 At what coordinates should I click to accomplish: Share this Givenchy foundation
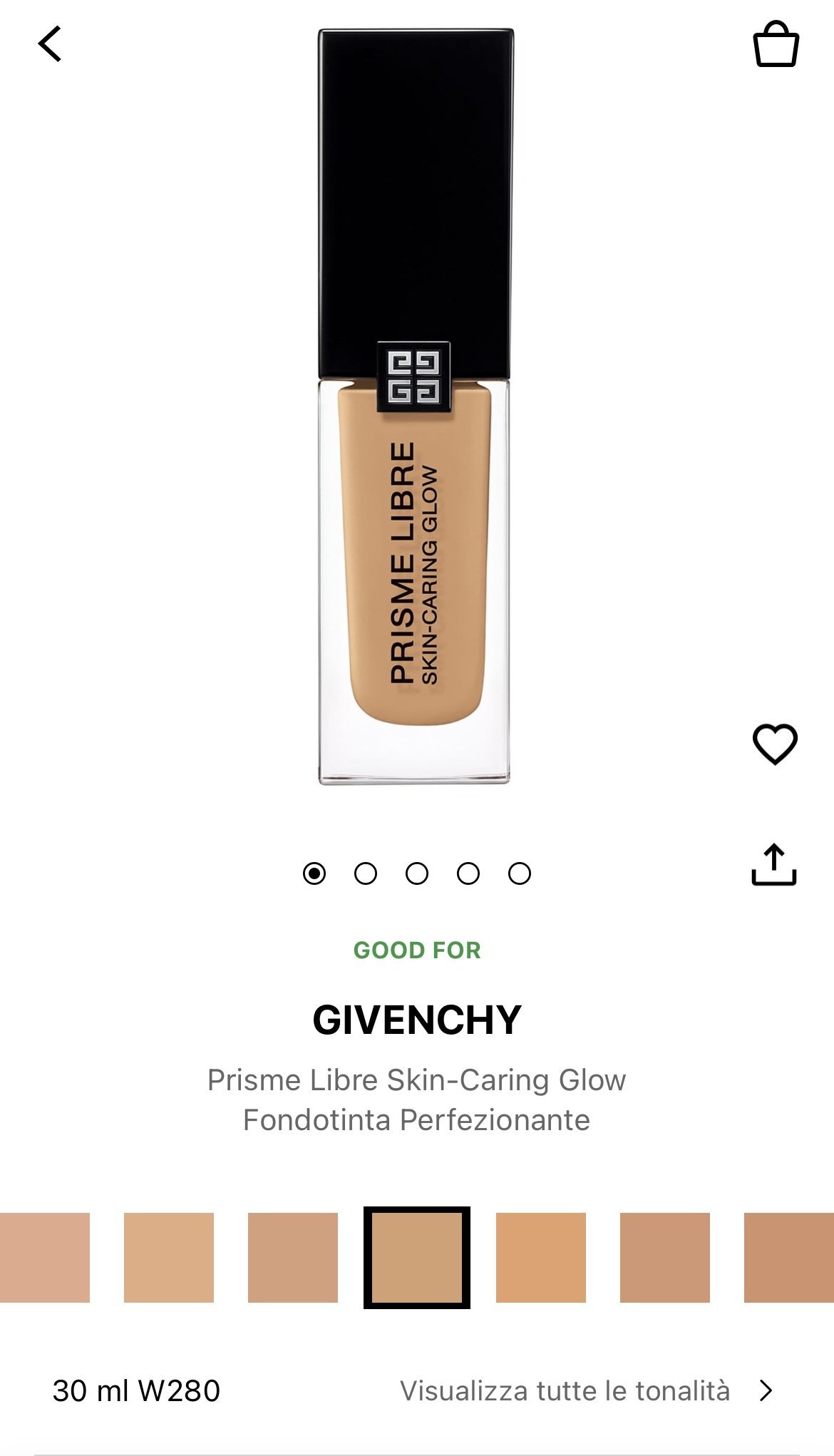pyautogui.click(x=773, y=865)
